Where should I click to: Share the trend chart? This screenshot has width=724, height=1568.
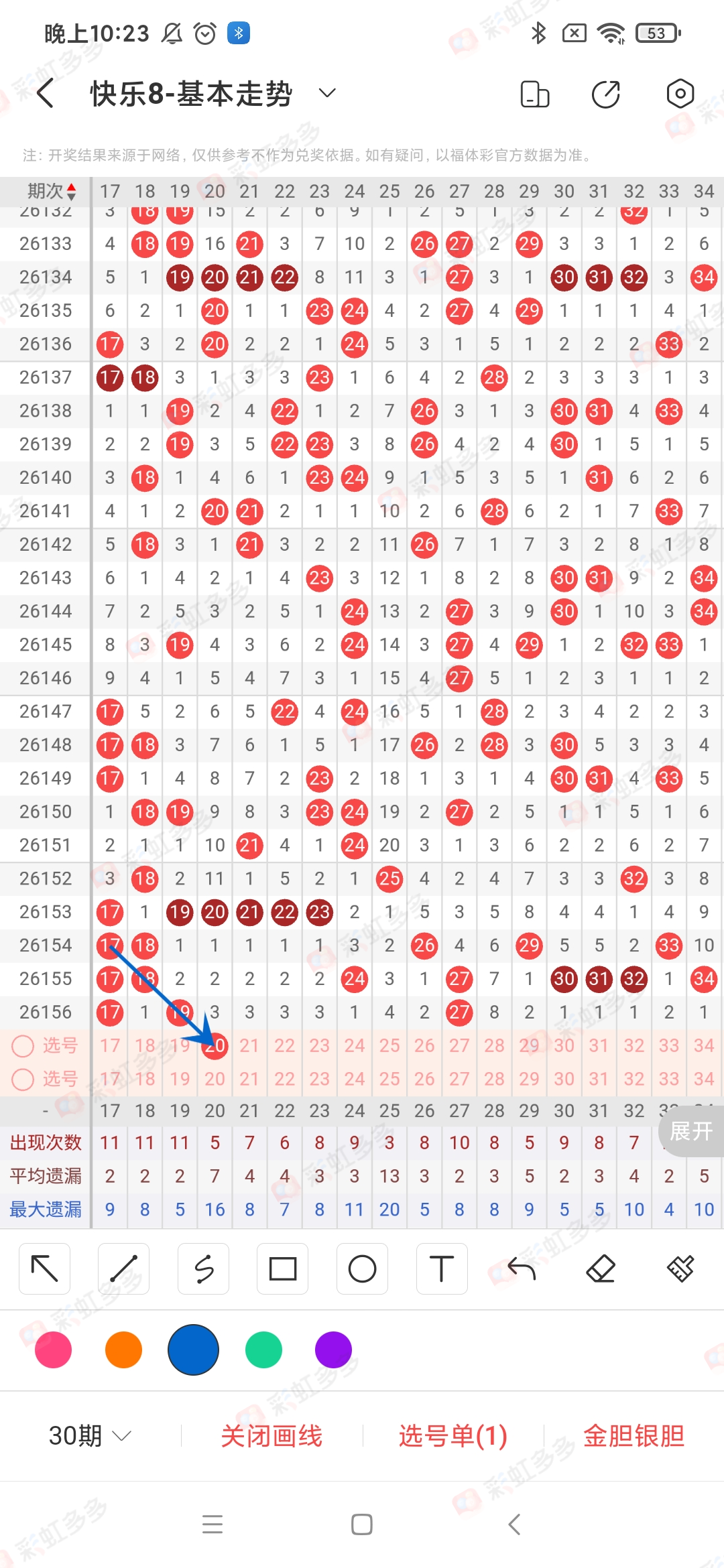(x=606, y=94)
